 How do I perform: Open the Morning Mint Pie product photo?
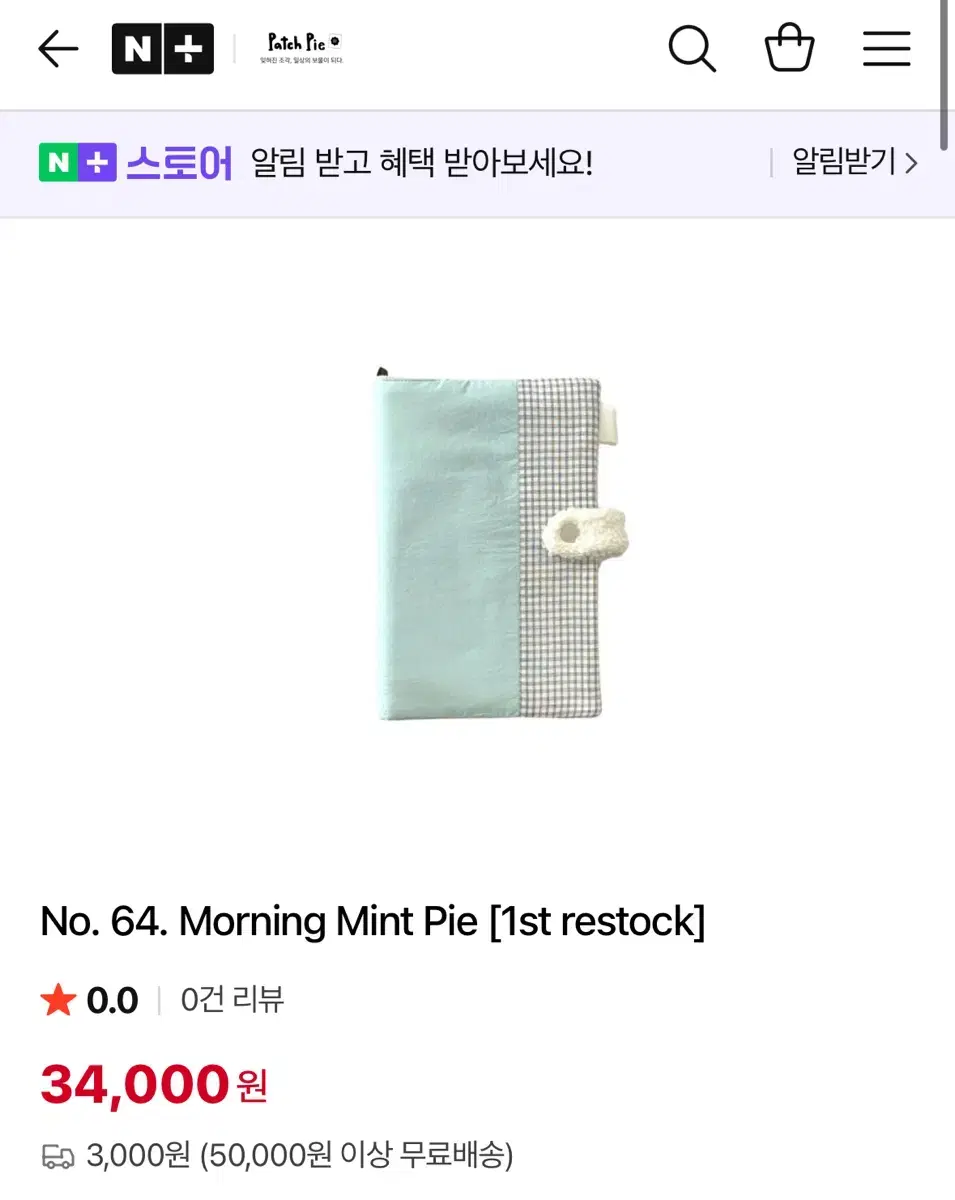point(490,545)
